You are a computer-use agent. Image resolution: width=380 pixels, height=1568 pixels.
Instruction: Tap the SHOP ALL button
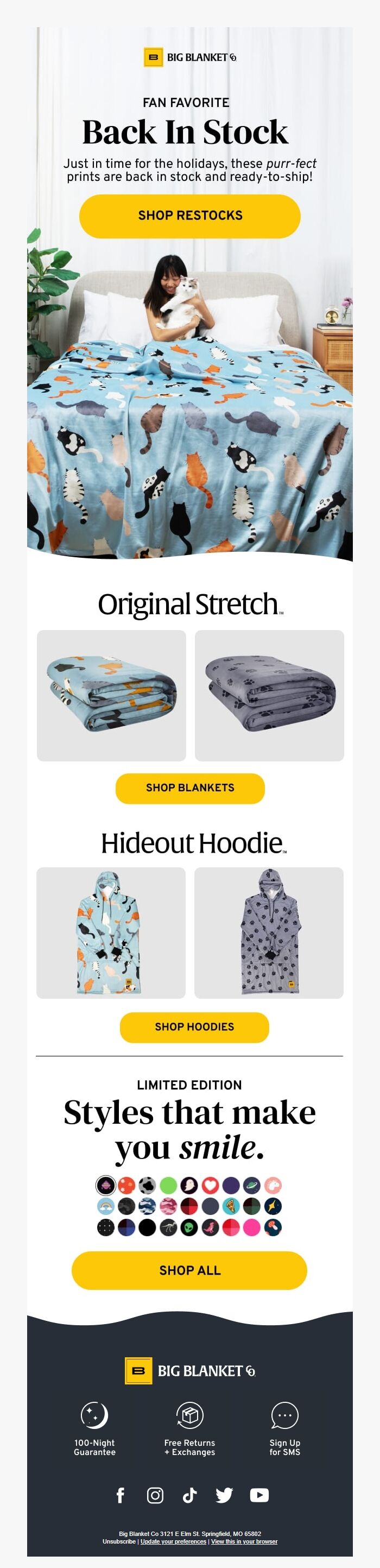tap(189, 1270)
